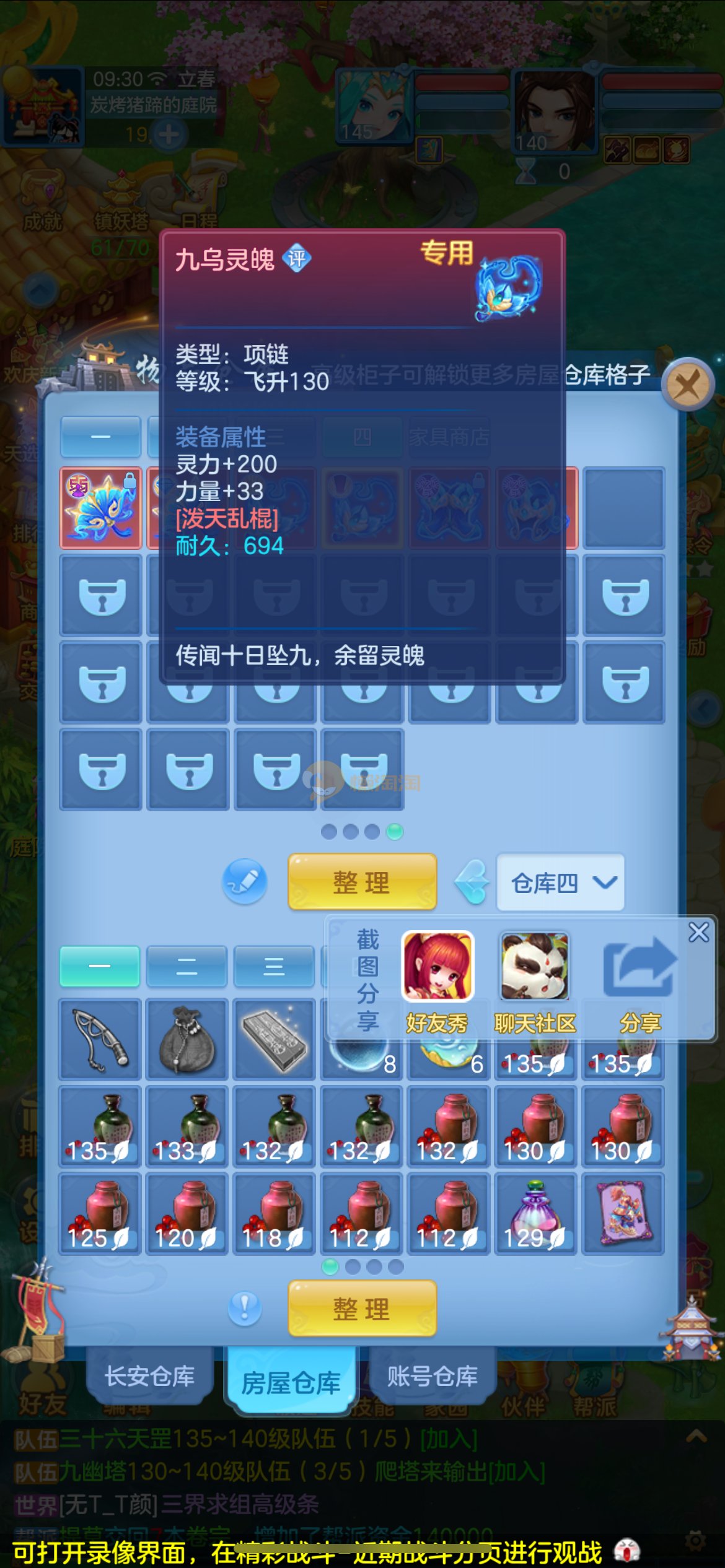Select the fishing rod item in bag
This screenshot has height=1568, width=725.
pos(100,1039)
